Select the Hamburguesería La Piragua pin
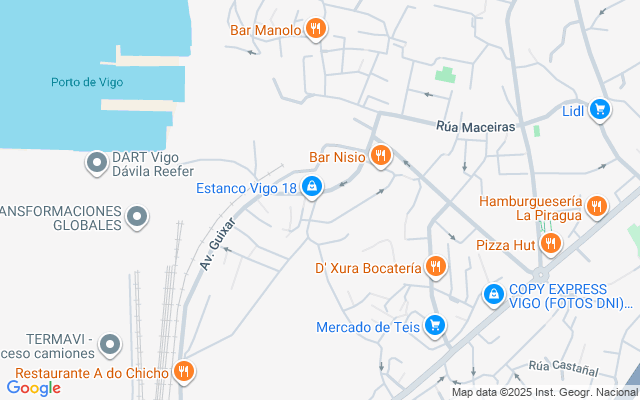 pyautogui.click(x=597, y=206)
